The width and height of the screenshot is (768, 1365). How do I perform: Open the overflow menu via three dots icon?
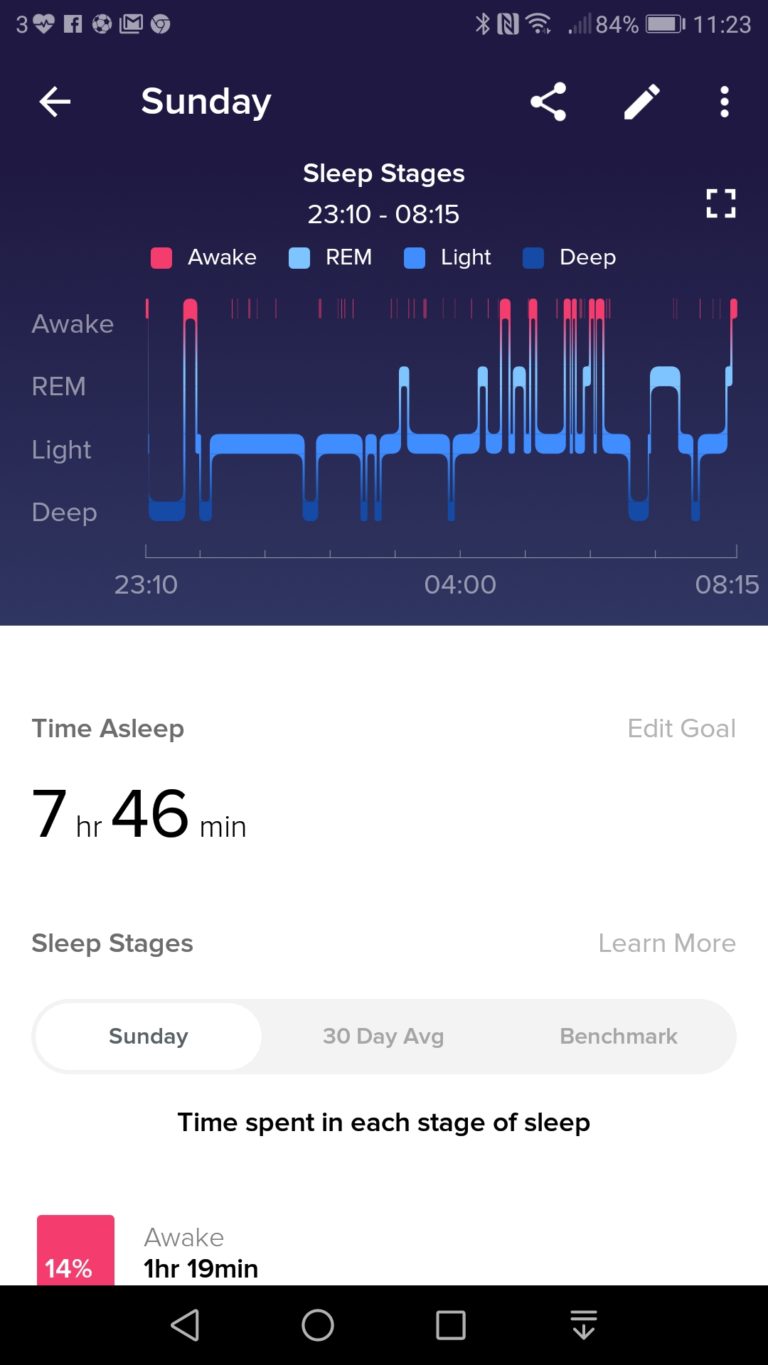click(725, 101)
